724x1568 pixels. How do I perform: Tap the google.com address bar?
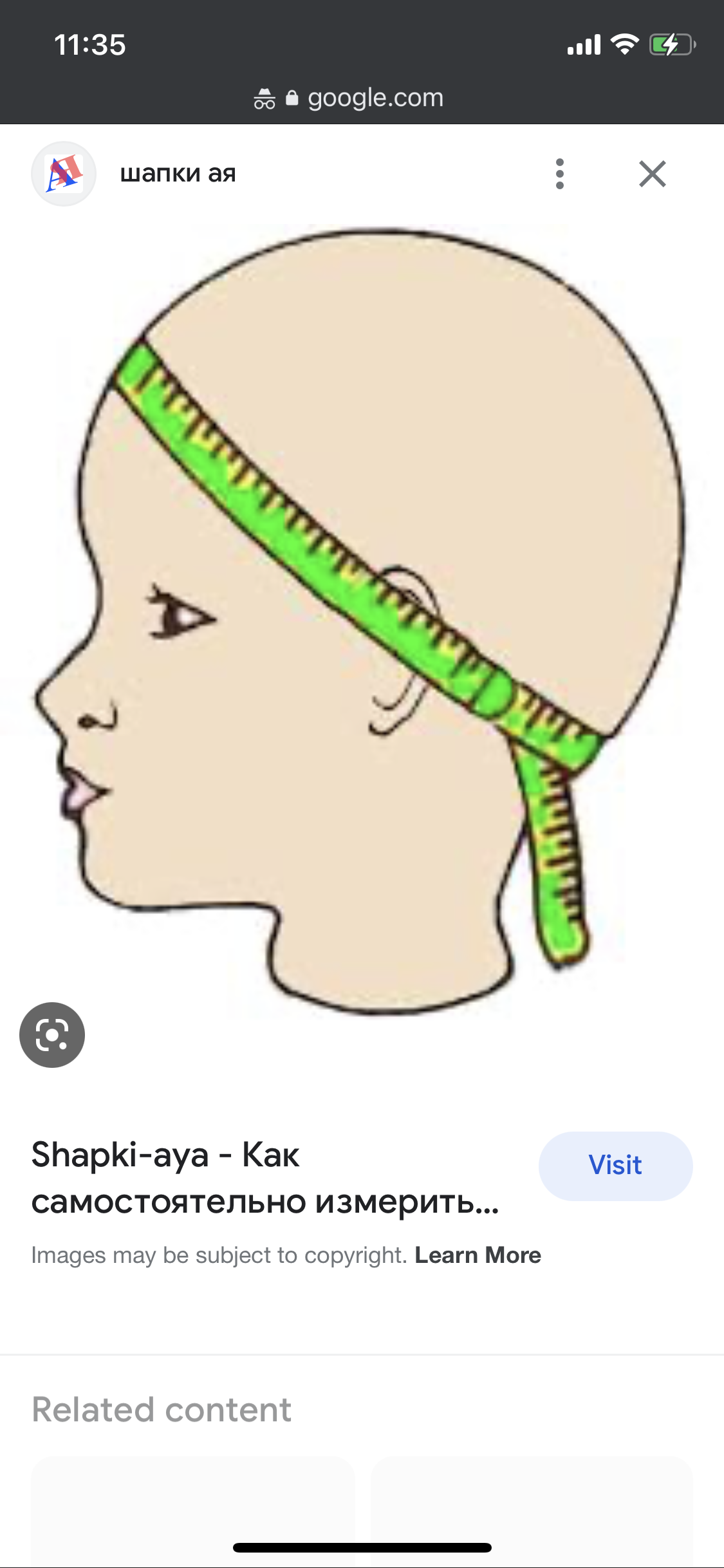click(x=362, y=98)
